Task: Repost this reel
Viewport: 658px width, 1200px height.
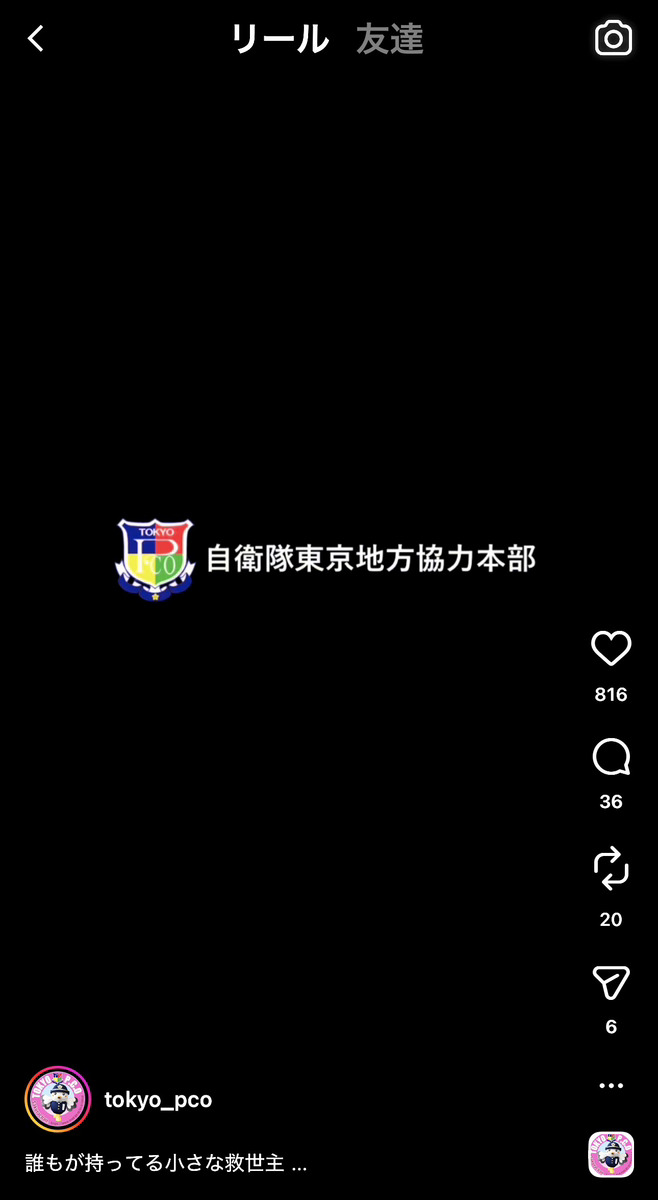Action: click(610, 867)
